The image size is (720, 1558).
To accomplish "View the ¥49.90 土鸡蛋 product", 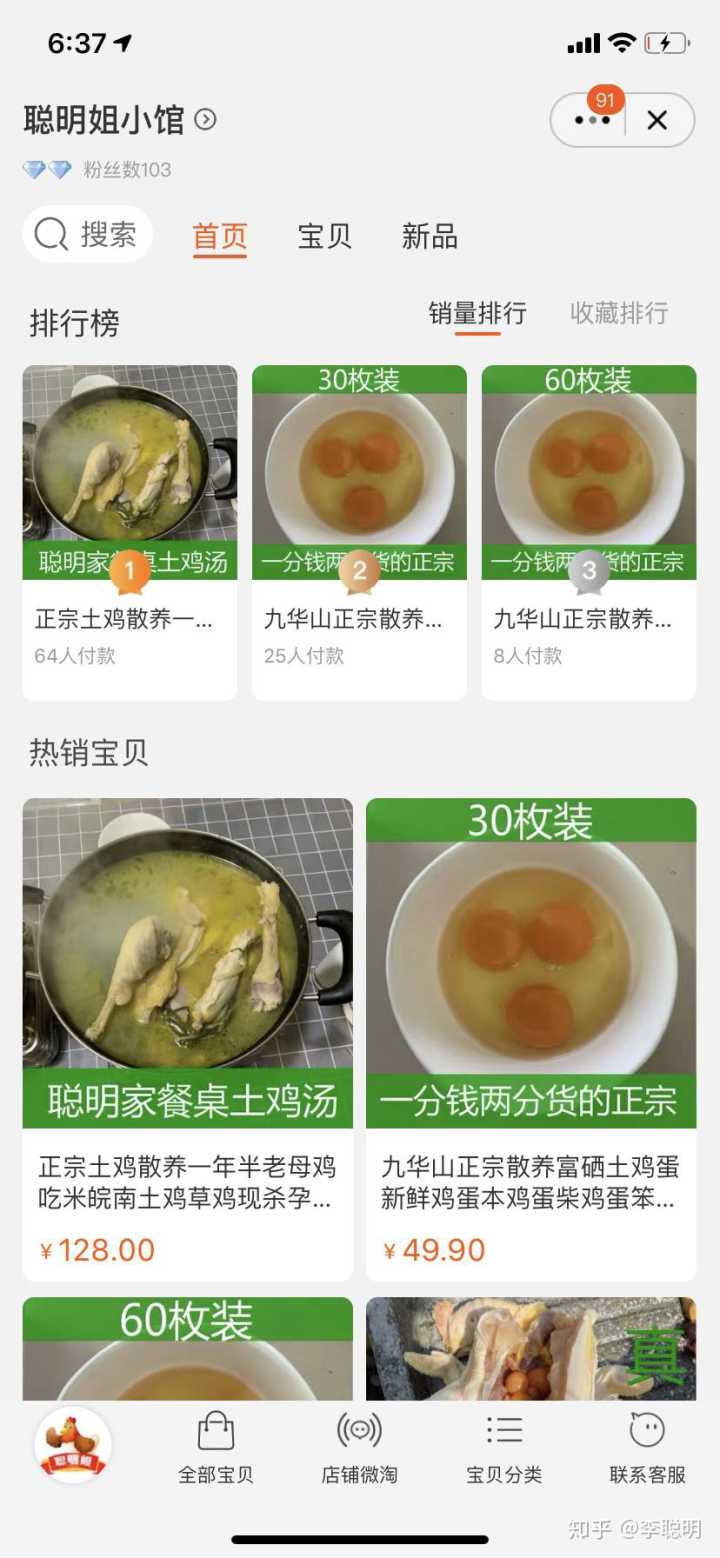I will point(531,1038).
